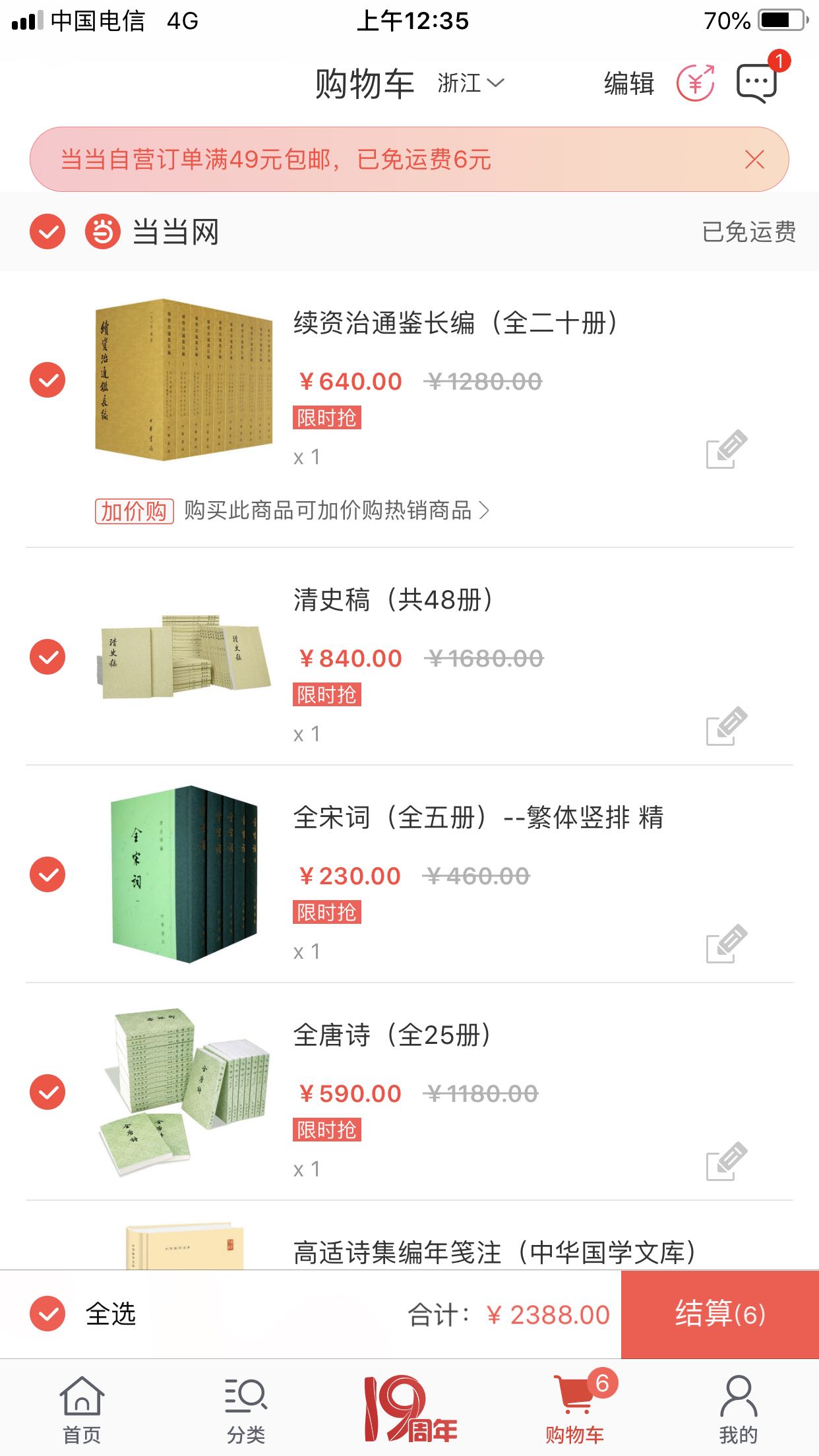
Task: Deselect 续资治通鉴长编 item
Action: pyautogui.click(x=47, y=380)
